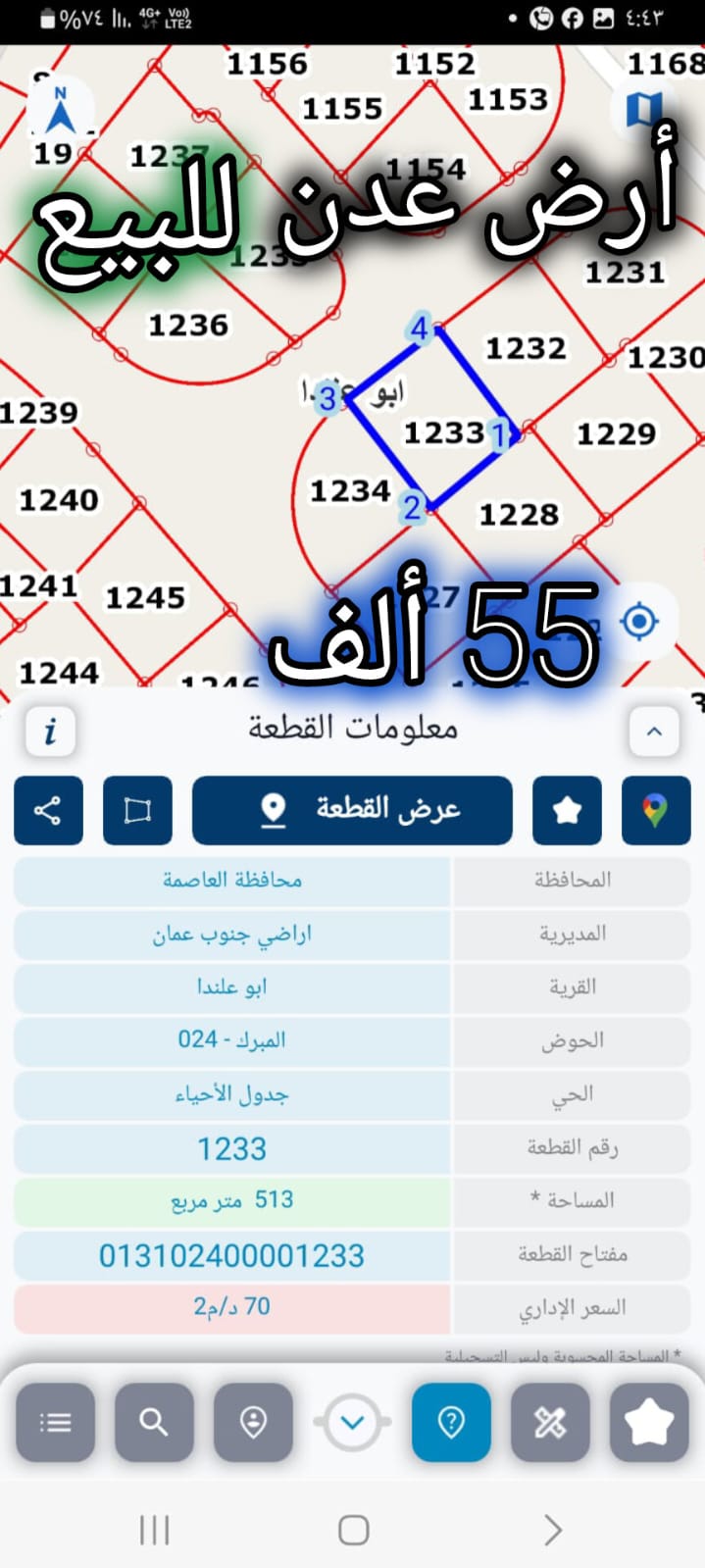Open the recent apps view
Viewport: 705px width, 1568px height.
point(154,1530)
